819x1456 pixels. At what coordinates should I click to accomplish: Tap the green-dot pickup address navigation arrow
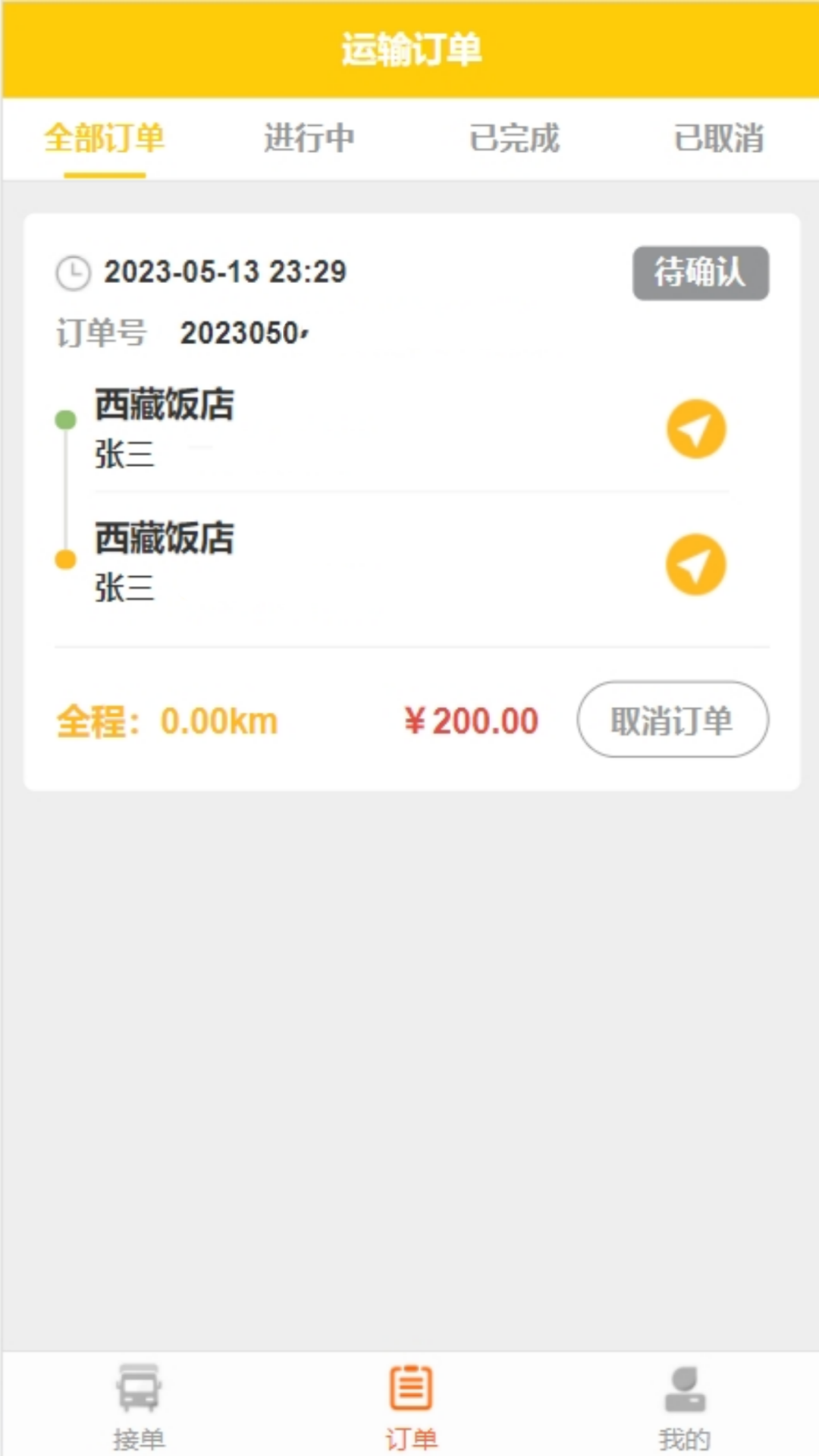(x=695, y=429)
